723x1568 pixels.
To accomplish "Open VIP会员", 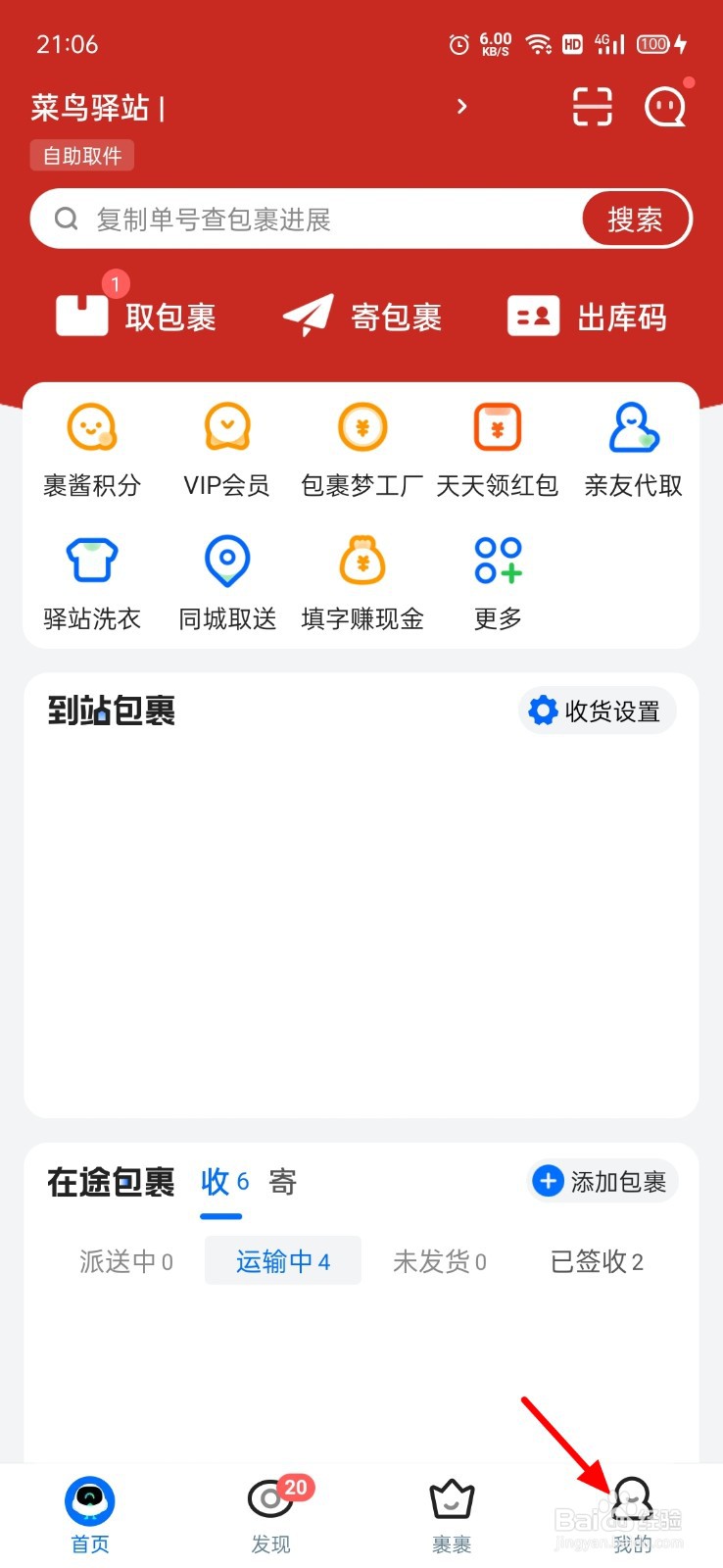I will tap(226, 450).
